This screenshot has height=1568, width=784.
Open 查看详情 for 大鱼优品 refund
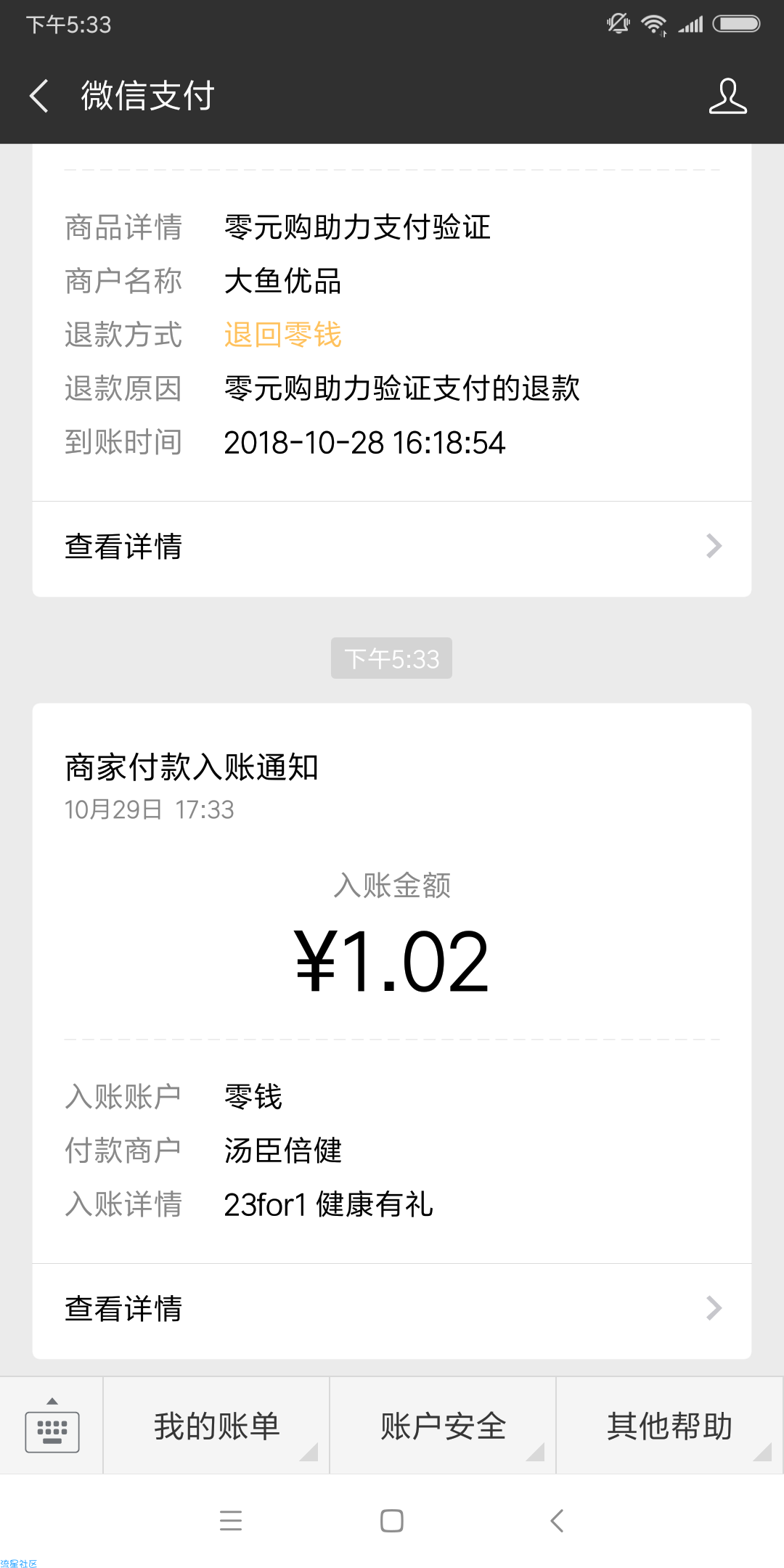(392, 547)
